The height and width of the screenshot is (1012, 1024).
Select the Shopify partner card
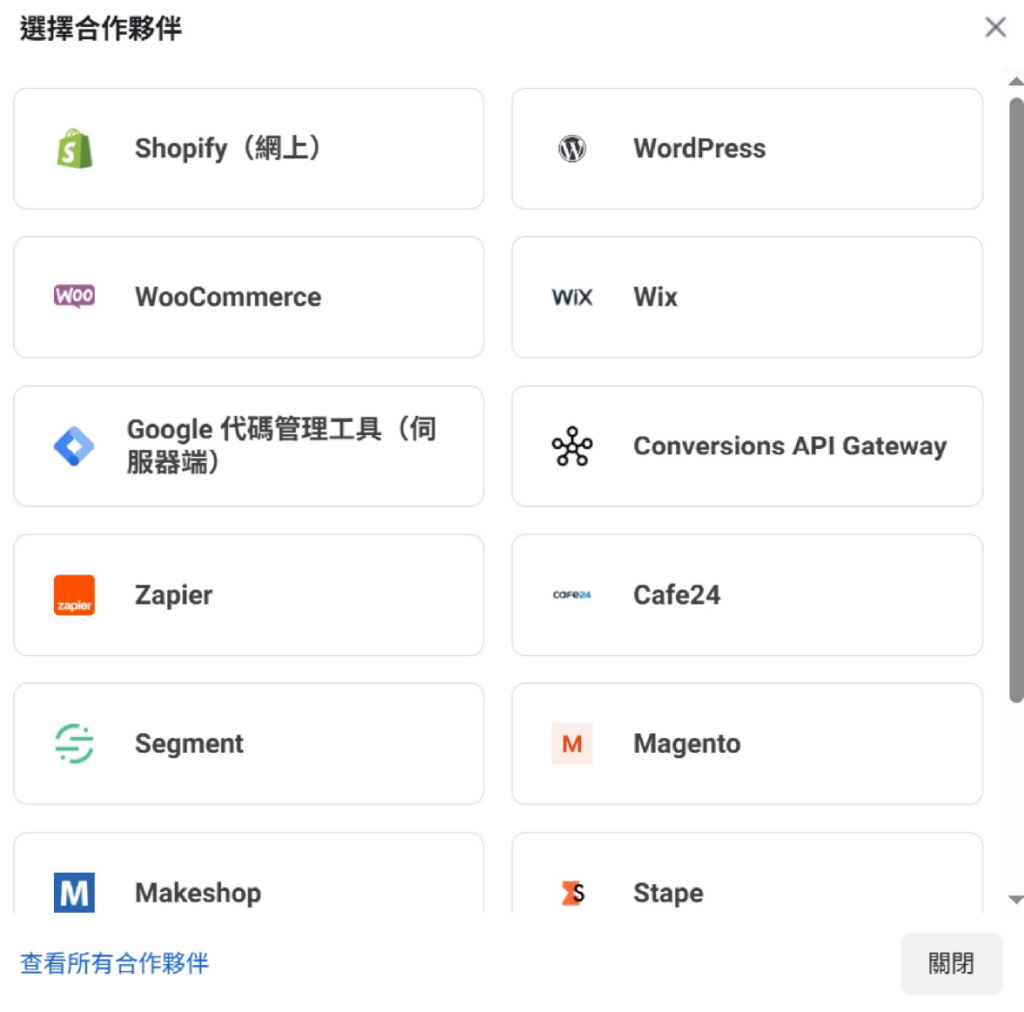tap(248, 149)
